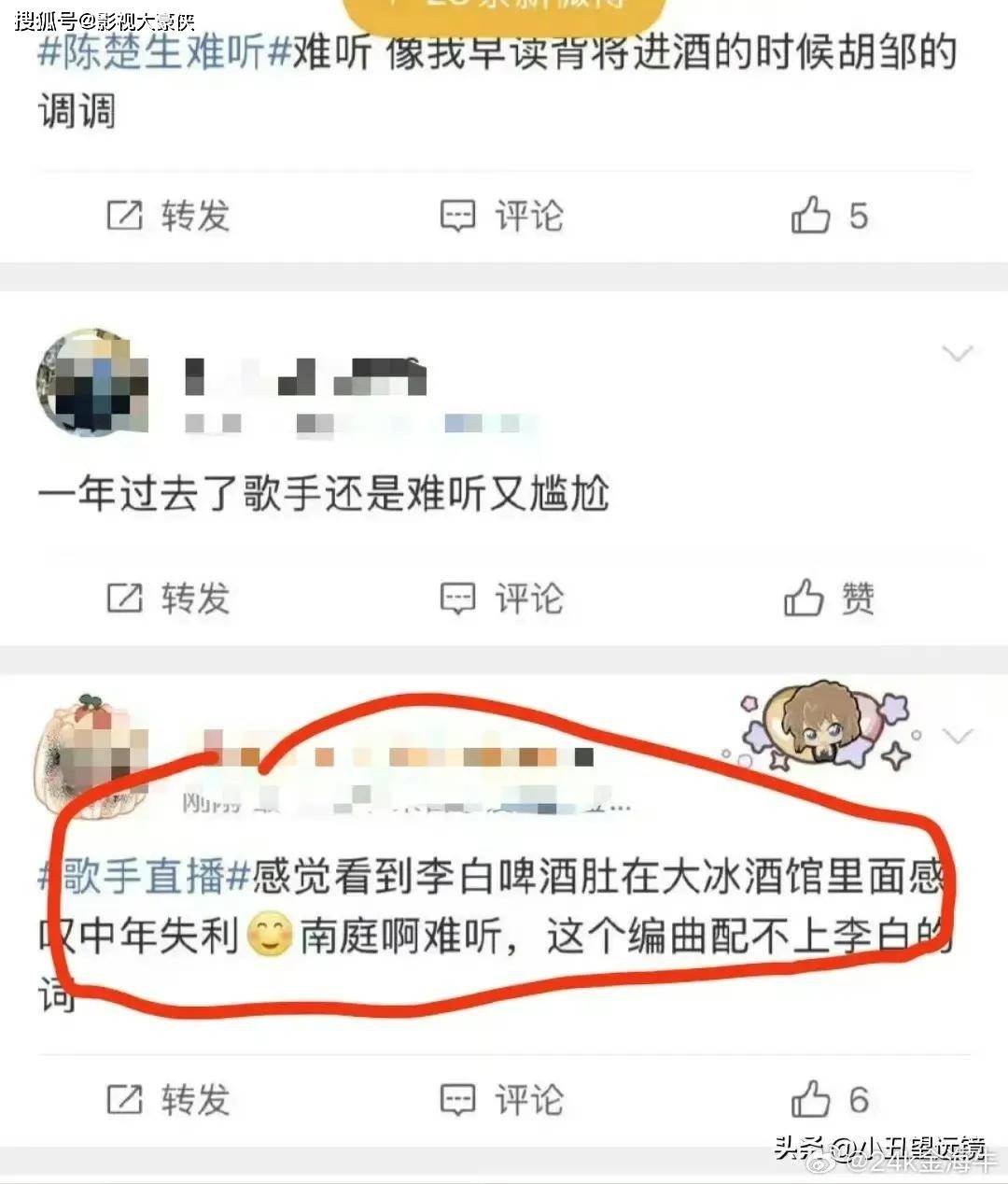Like the post with 6 likes
The width and height of the screenshot is (1008, 1184).
[x=829, y=1100]
